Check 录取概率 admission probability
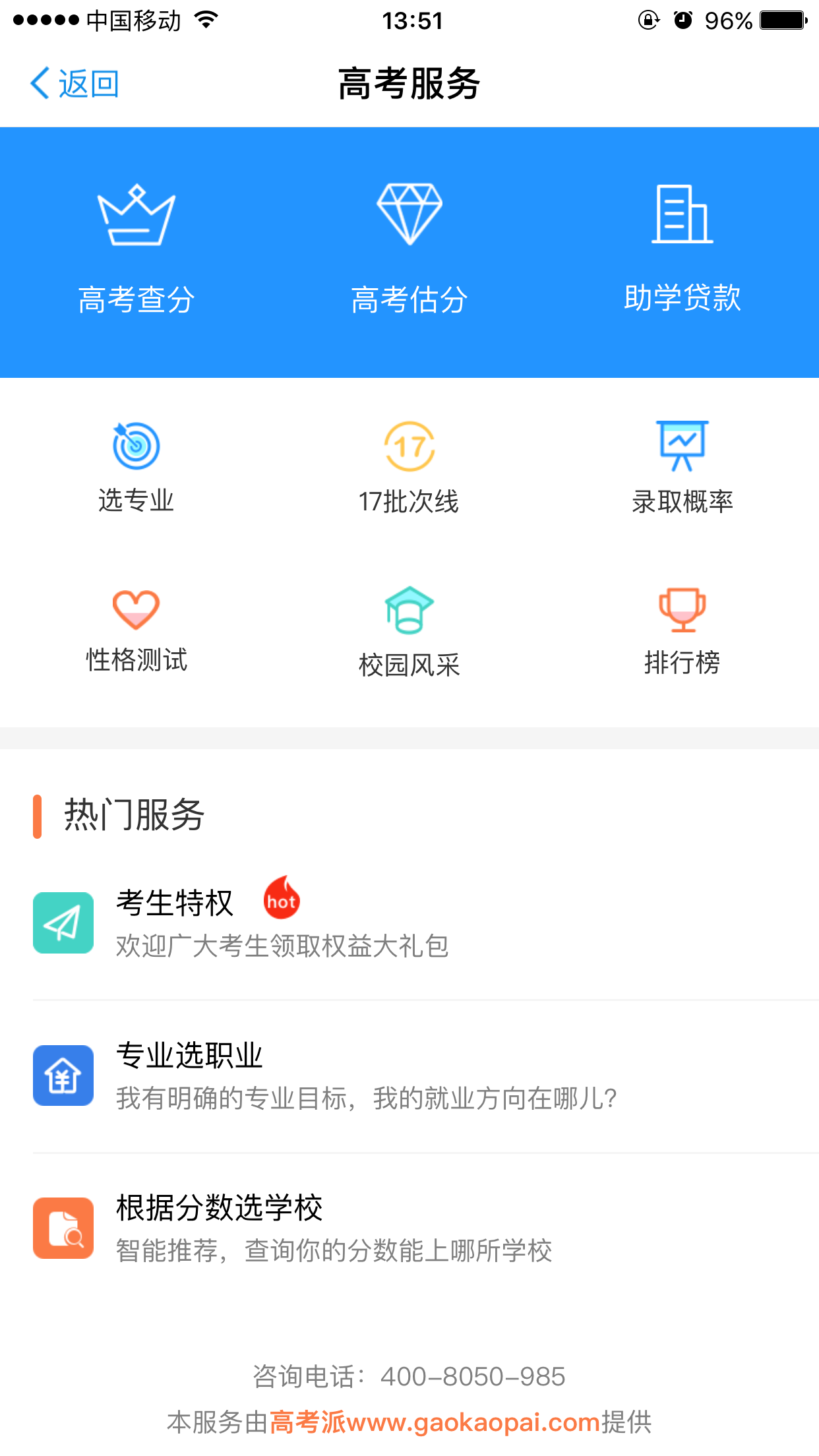The image size is (819, 1456). pos(682,468)
